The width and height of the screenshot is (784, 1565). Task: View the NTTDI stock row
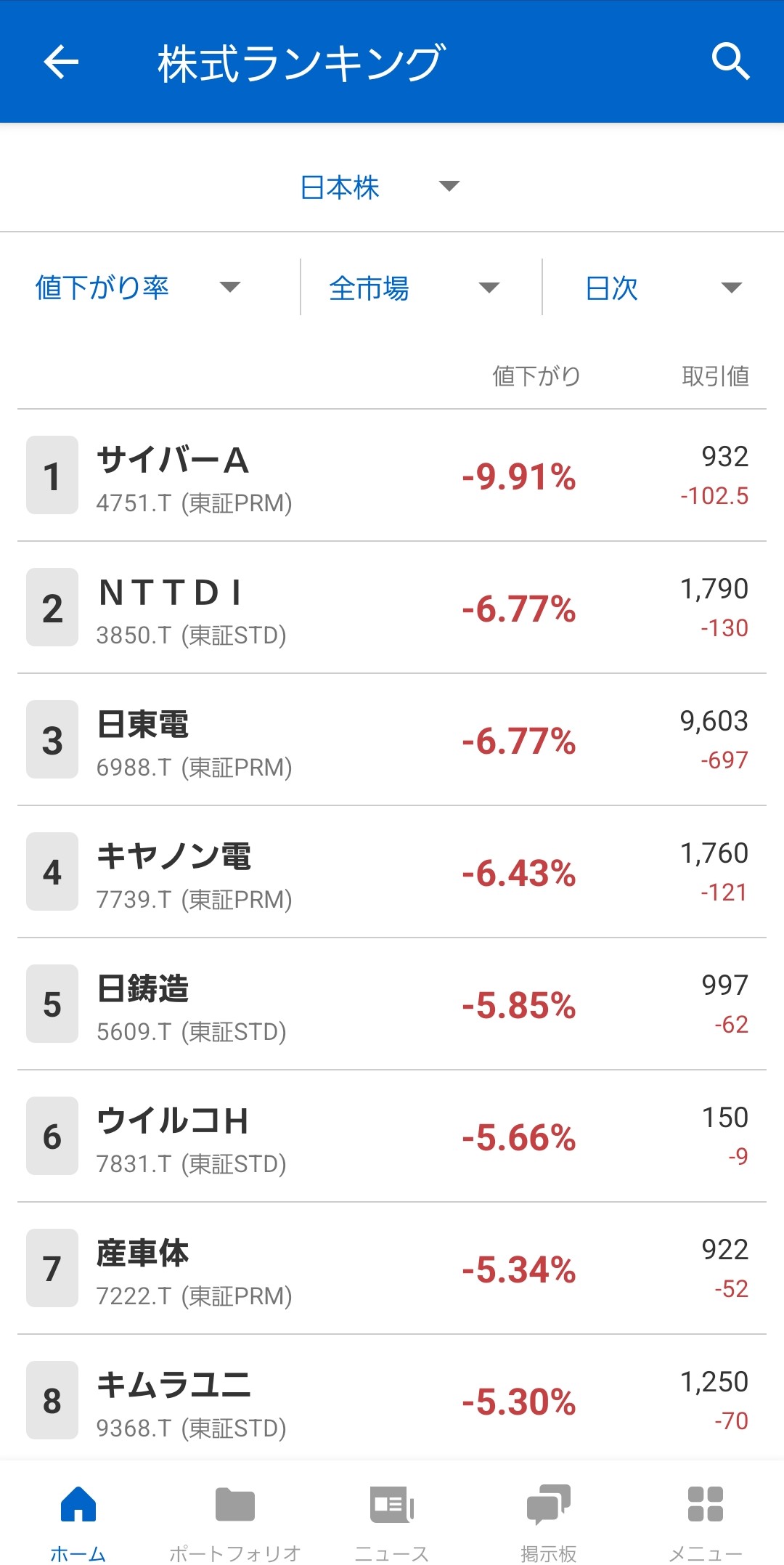pos(392,608)
